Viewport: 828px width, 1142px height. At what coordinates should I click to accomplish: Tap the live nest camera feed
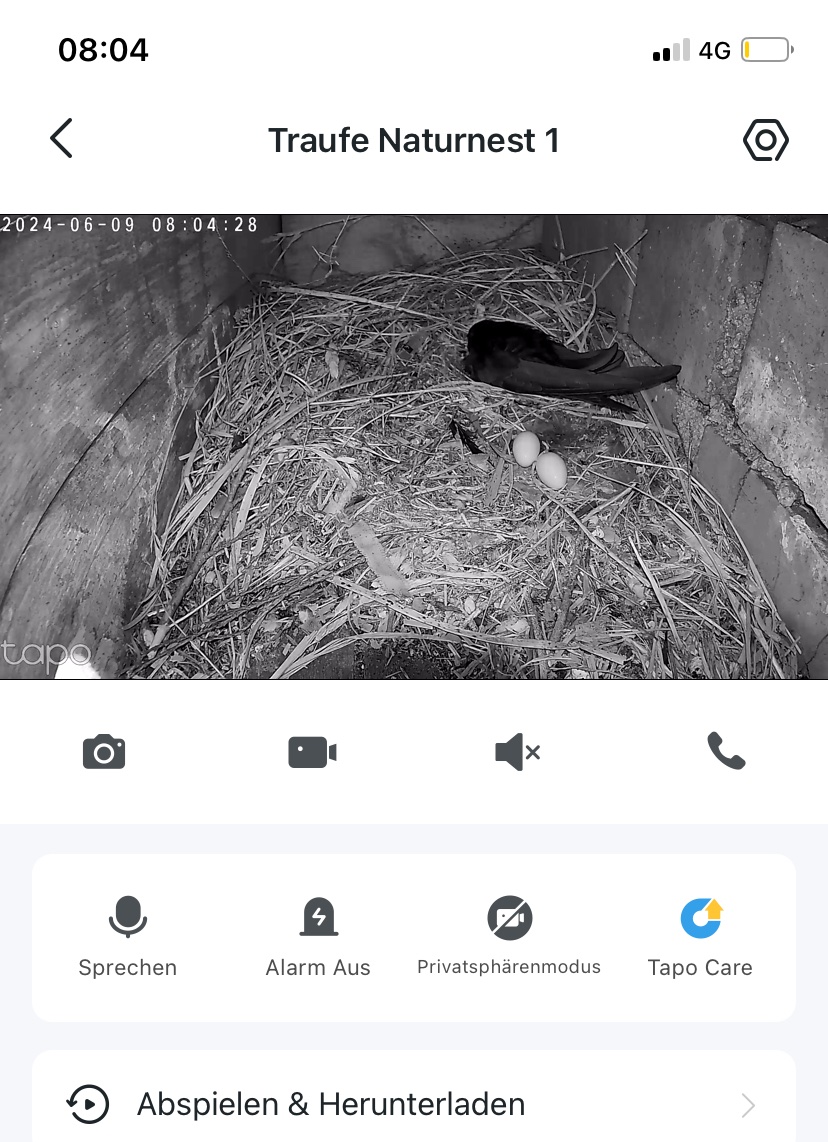click(x=414, y=447)
